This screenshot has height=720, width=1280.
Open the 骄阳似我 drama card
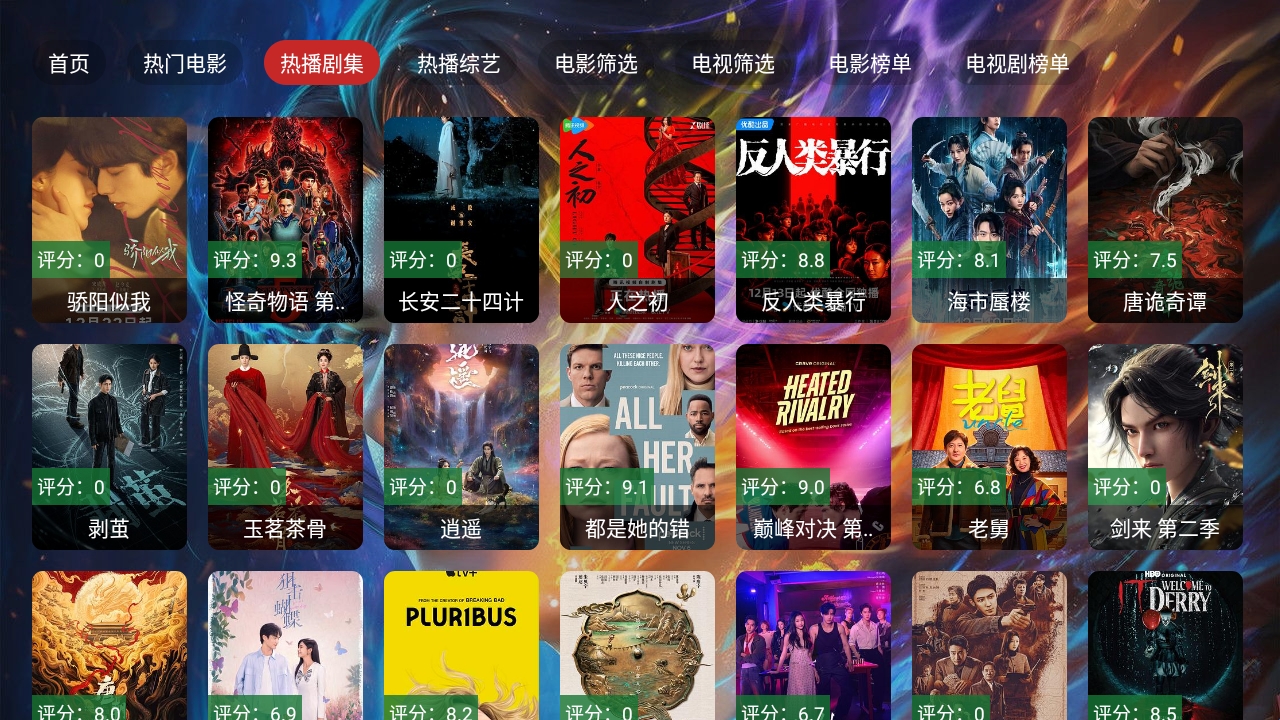[109, 220]
